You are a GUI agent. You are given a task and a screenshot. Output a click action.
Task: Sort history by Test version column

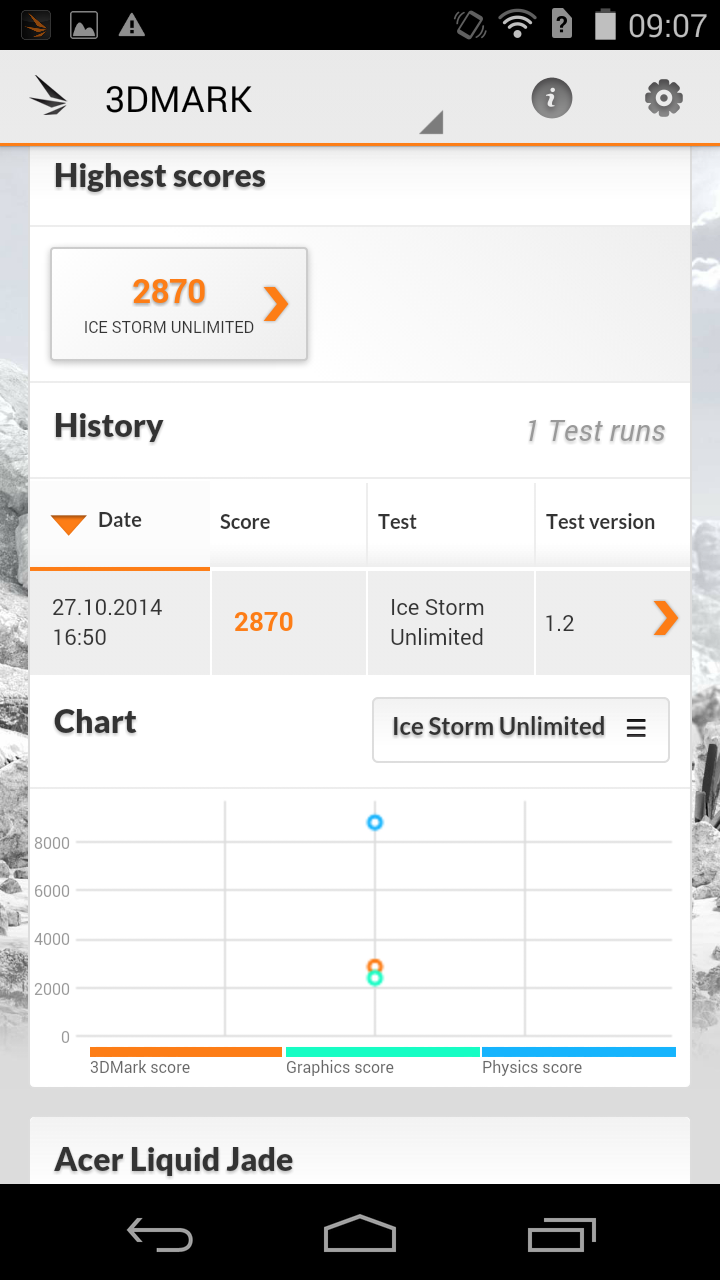click(613, 521)
